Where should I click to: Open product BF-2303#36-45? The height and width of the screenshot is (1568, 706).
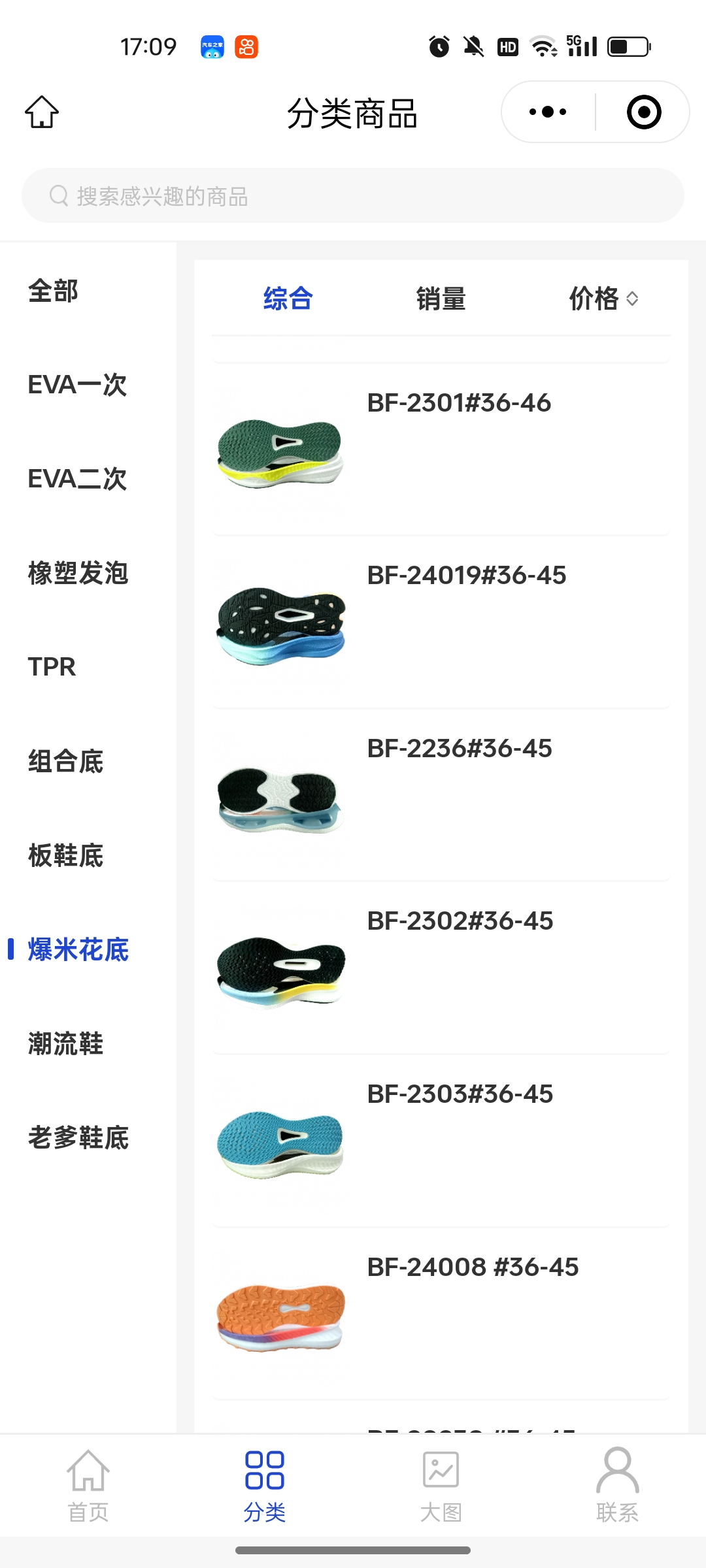click(441, 1141)
